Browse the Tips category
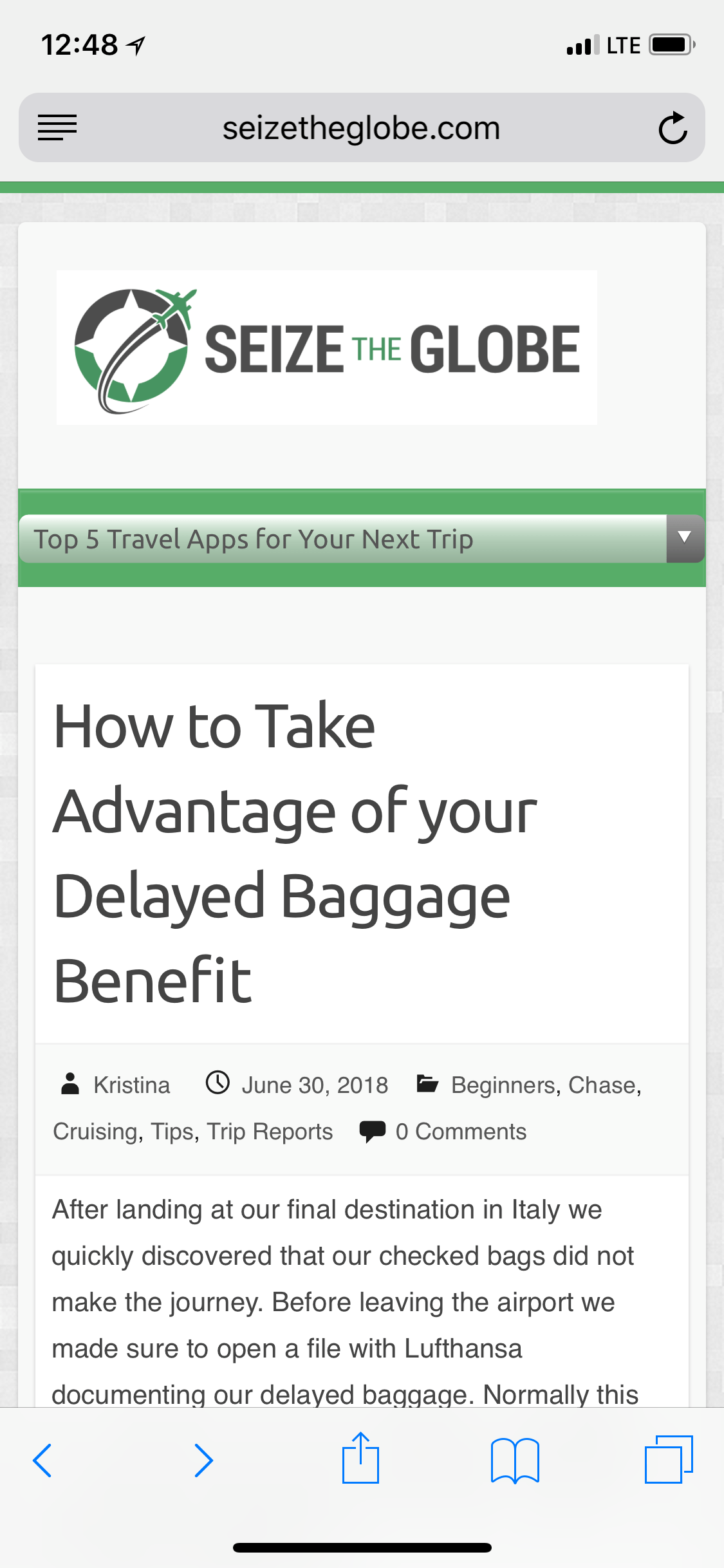Image resolution: width=724 pixels, height=1568 pixels. (x=172, y=1132)
